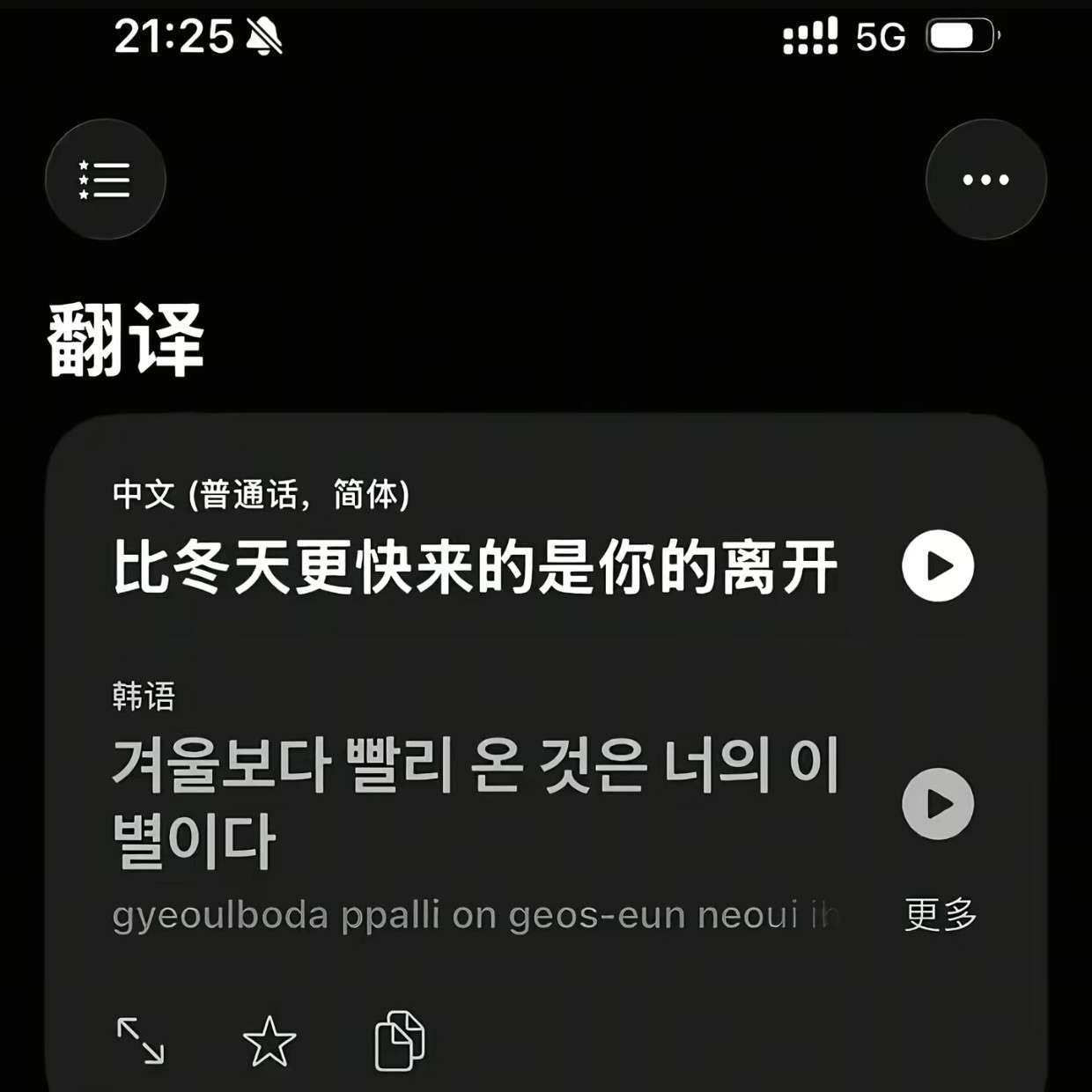The image size is (1092, 1092).
Task: Edit the Chinese text 比冬天更快来的是你的离开
Action: click(x=476, y=567)
